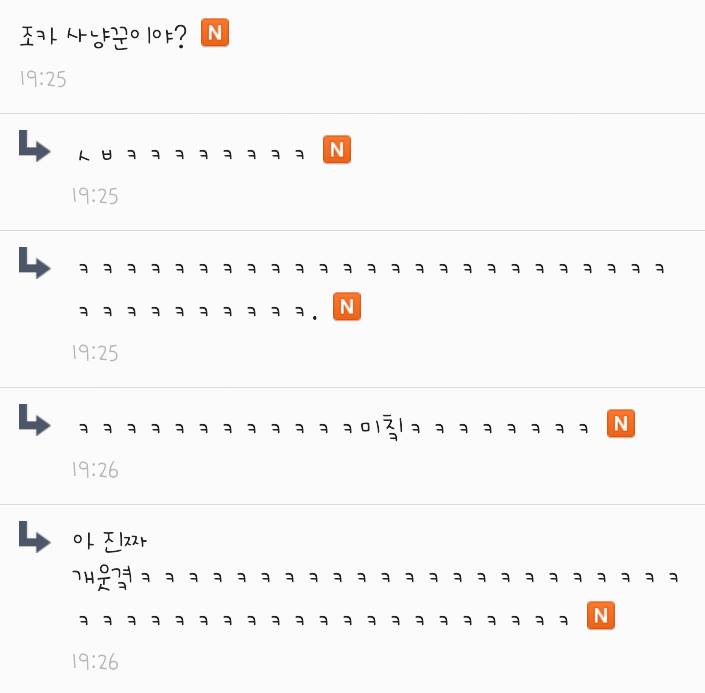Tap the reply containing '미칰'
Image resolution: width=705 pixels, height=693 pixels.
coord(335,427)
